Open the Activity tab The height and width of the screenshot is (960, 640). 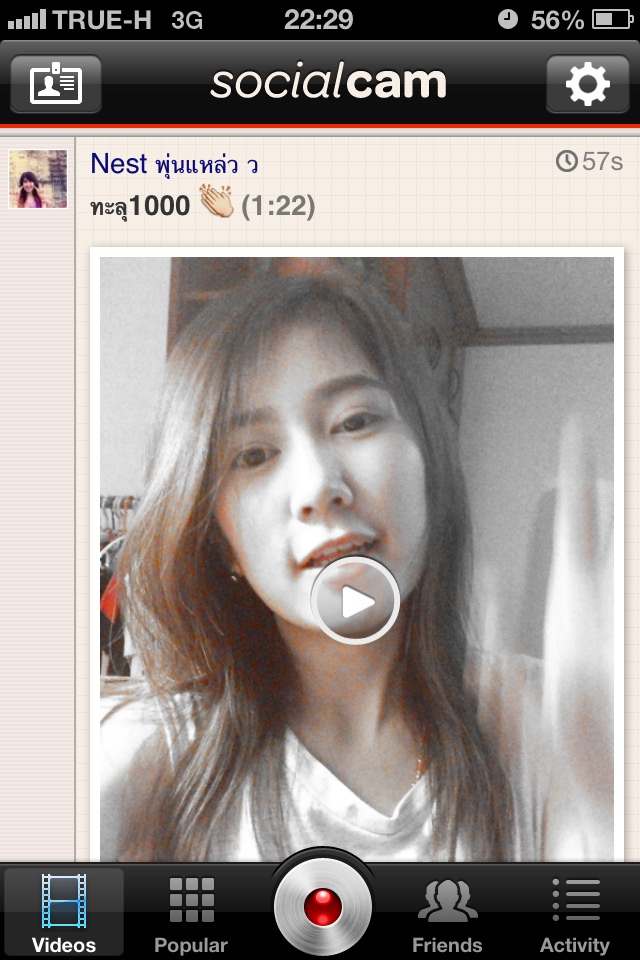click(x=575, y=914)
